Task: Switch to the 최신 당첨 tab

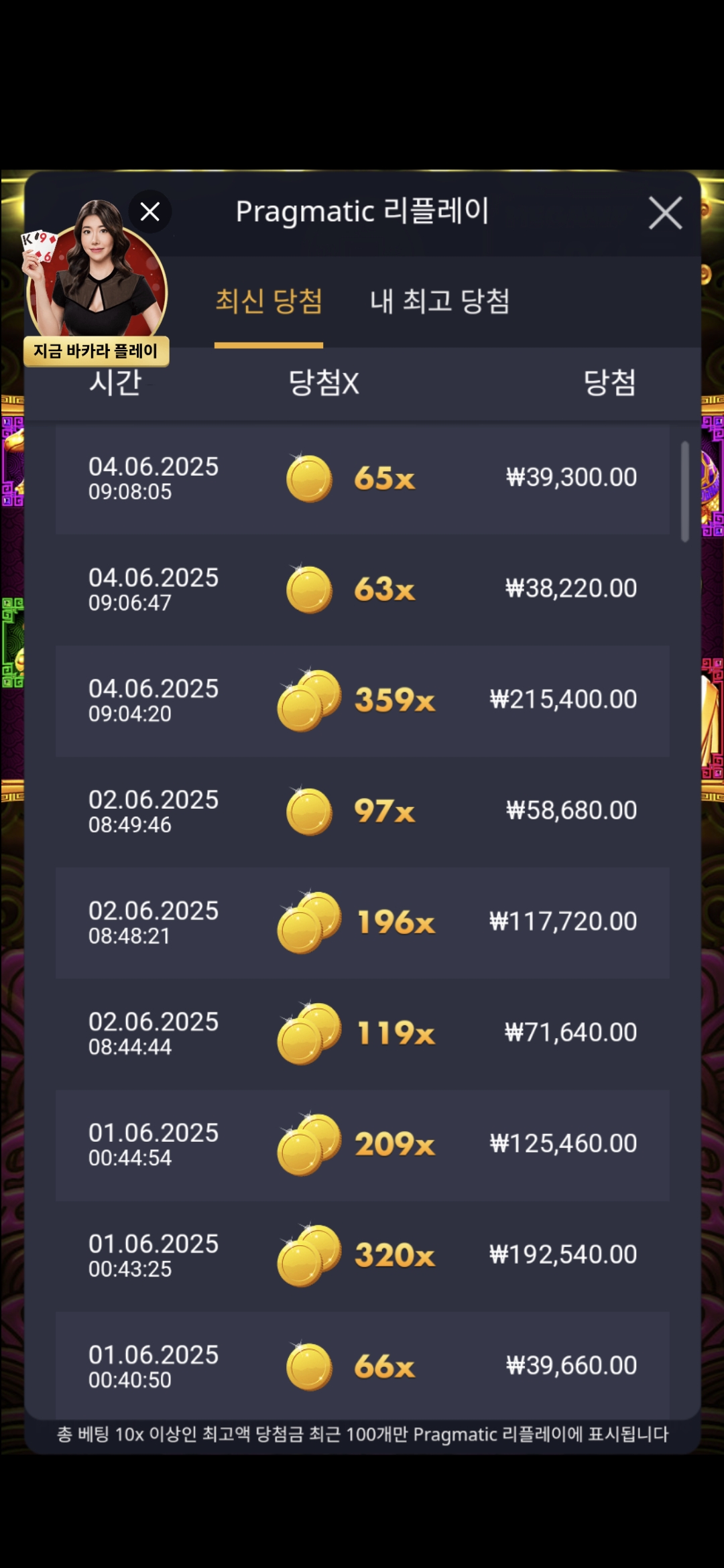Action: point(269,301)
